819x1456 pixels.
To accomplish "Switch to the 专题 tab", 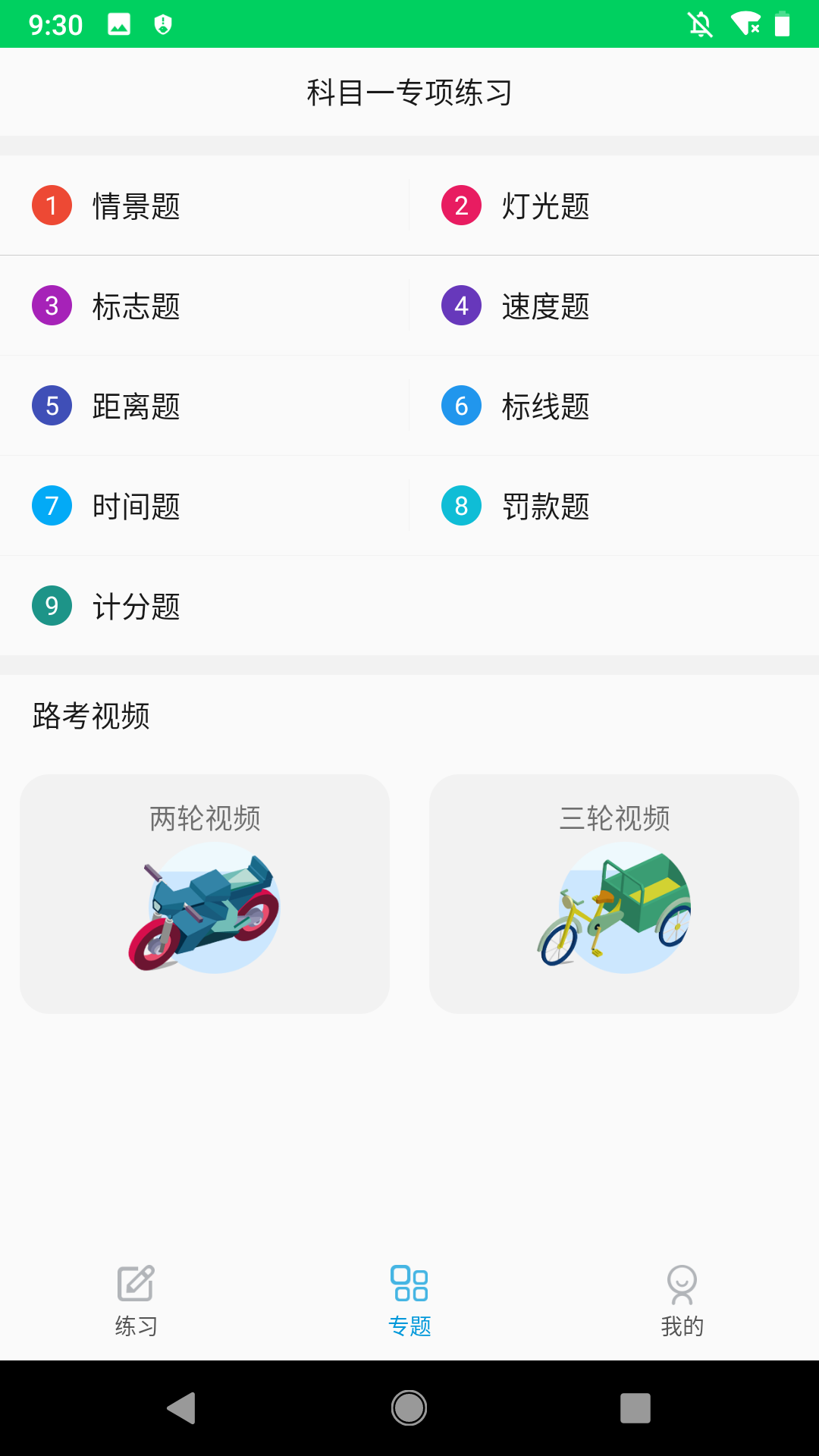I will point(409,1298).
